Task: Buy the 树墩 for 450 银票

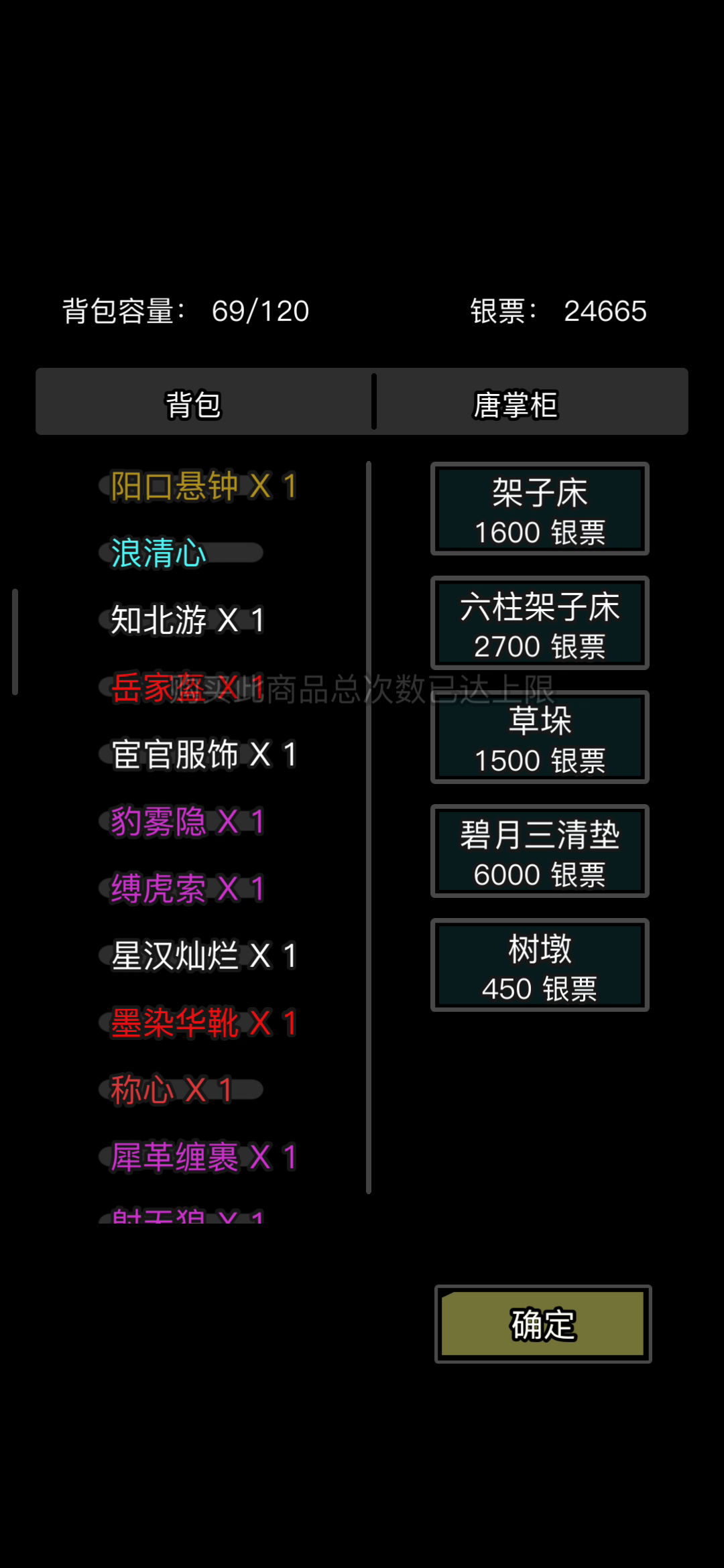Action: pos(540,965)
